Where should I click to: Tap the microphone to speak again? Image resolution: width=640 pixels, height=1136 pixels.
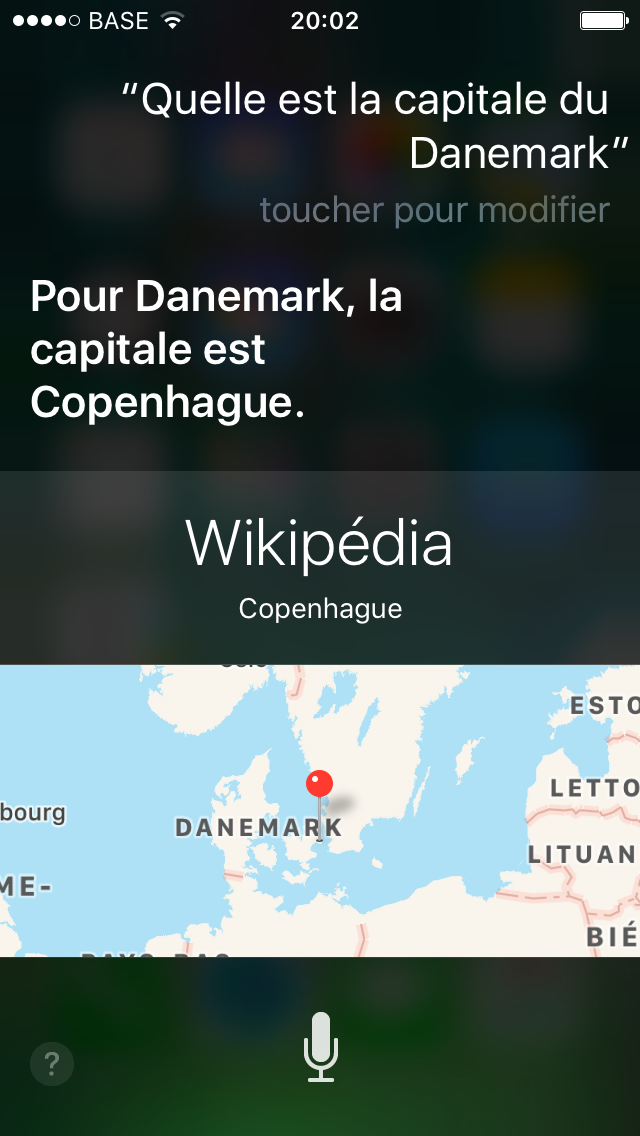tap(320, 1047)
